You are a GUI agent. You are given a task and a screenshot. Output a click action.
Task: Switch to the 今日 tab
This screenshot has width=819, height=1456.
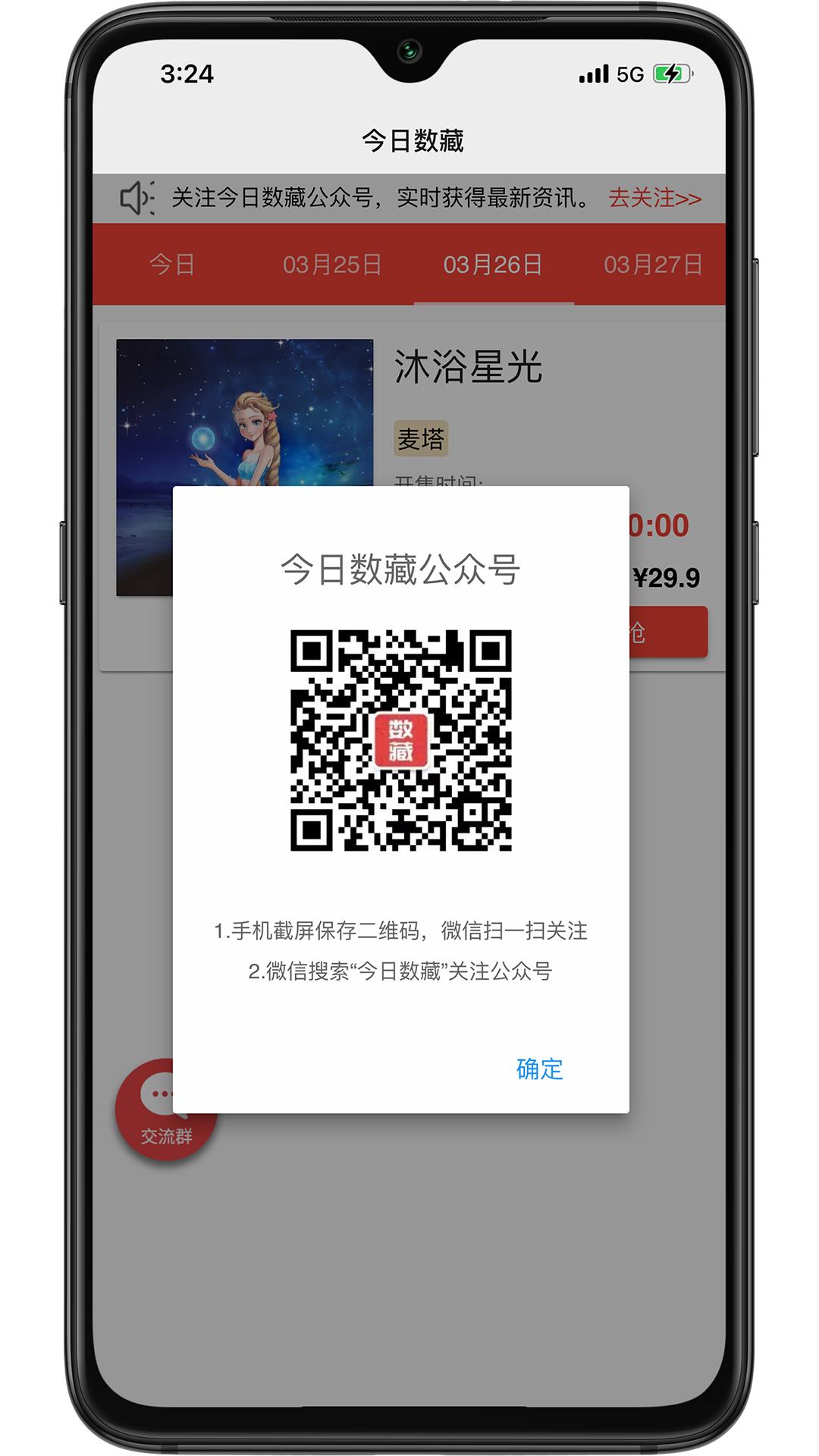172,264
